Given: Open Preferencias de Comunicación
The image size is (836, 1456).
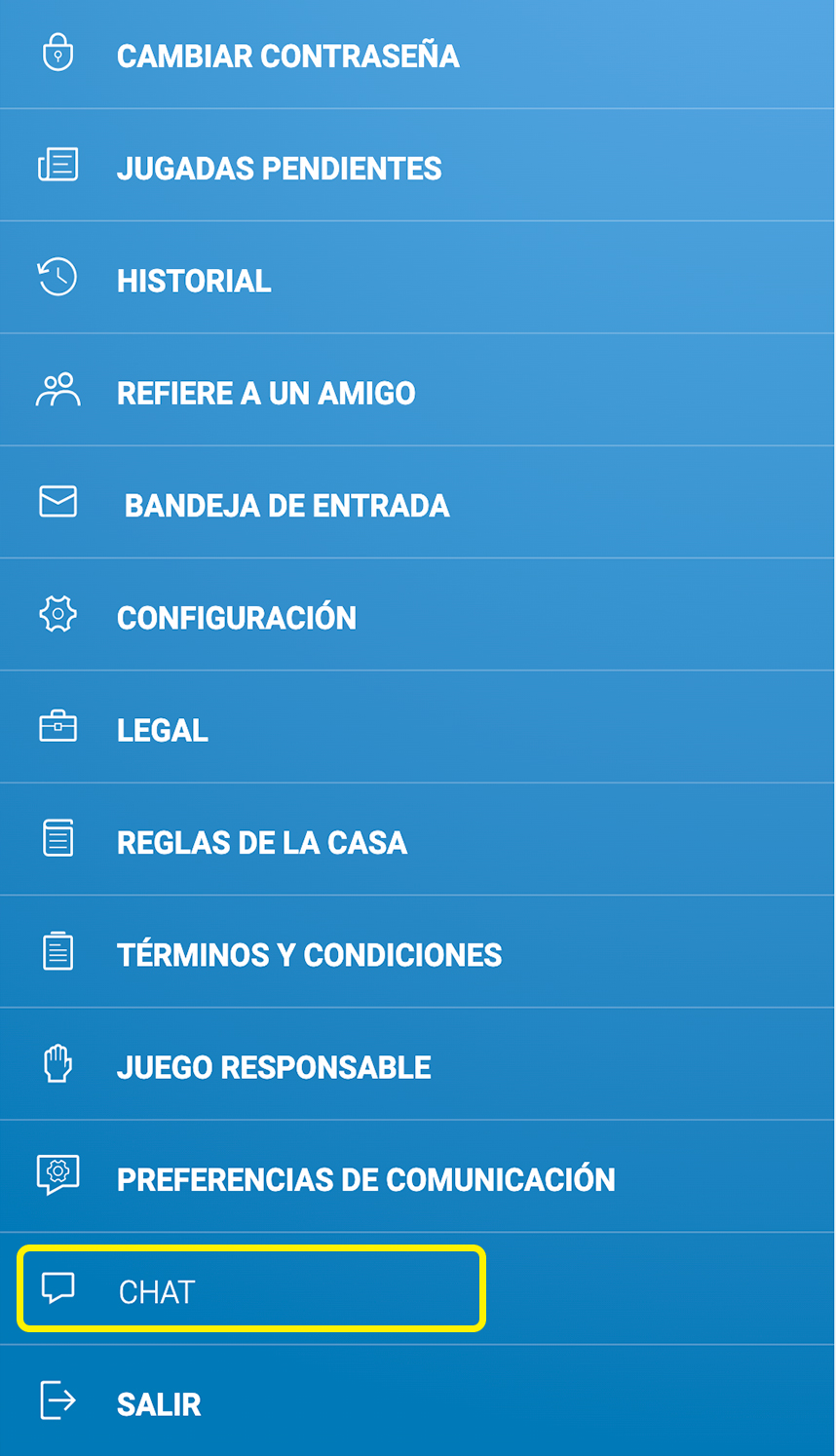Looking at the screenshot, I should pos(417,1176).
